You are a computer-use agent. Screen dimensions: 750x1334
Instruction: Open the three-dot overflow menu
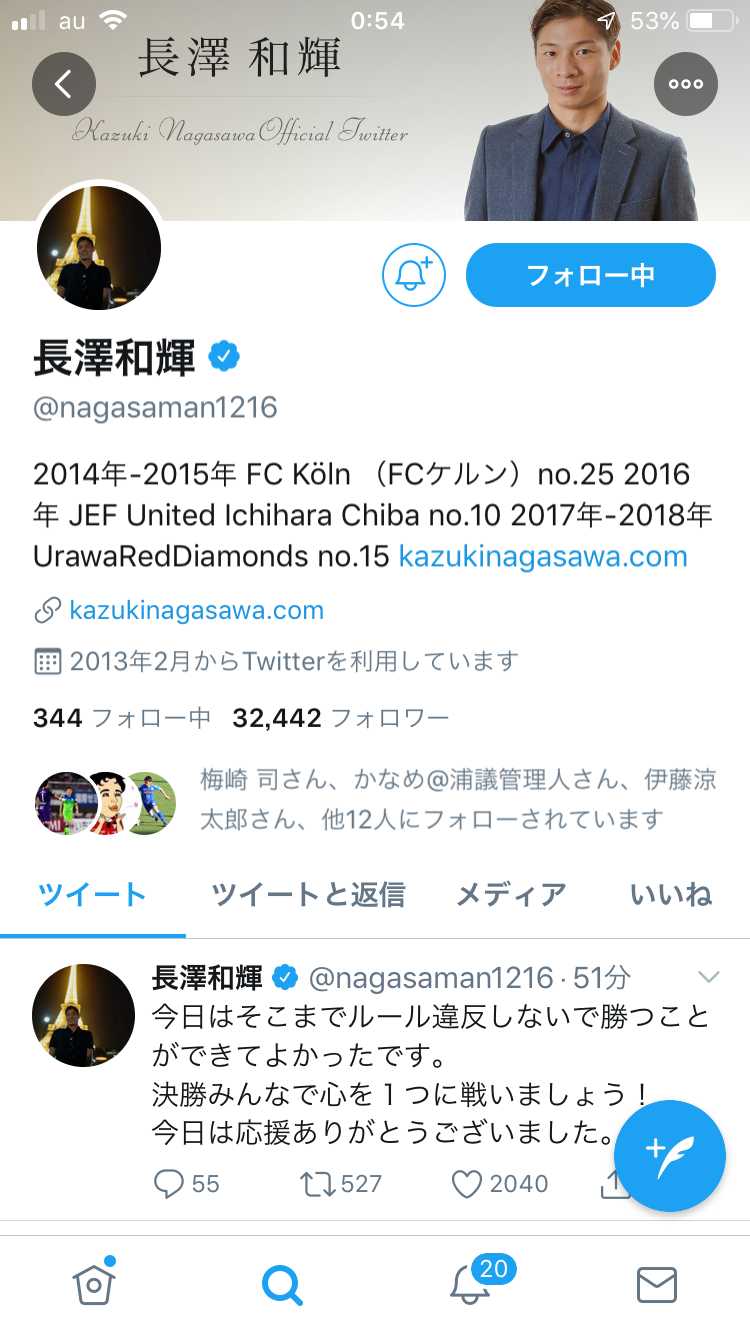(686, 84)
